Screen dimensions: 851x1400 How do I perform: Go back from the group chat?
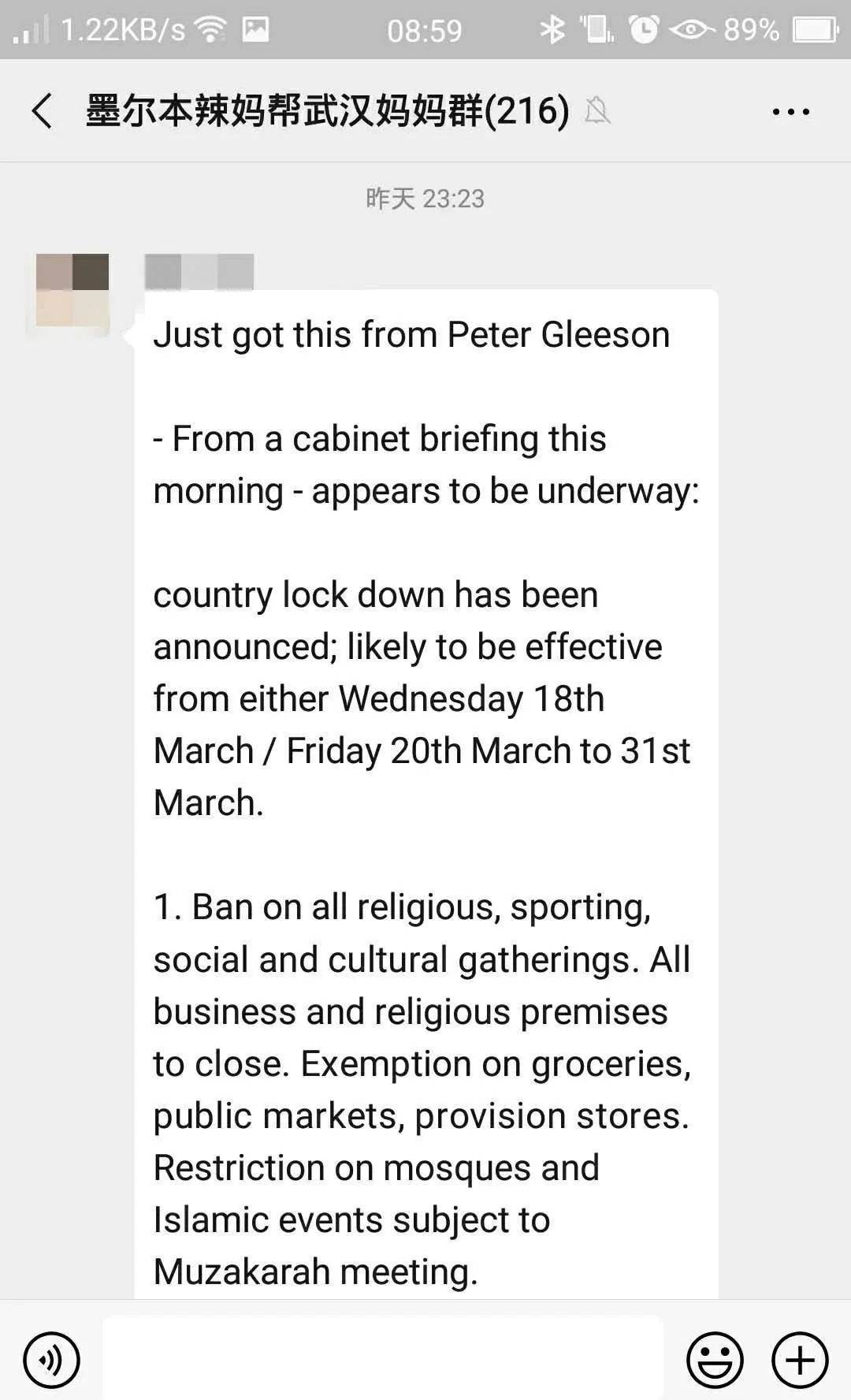pos(43,110)
